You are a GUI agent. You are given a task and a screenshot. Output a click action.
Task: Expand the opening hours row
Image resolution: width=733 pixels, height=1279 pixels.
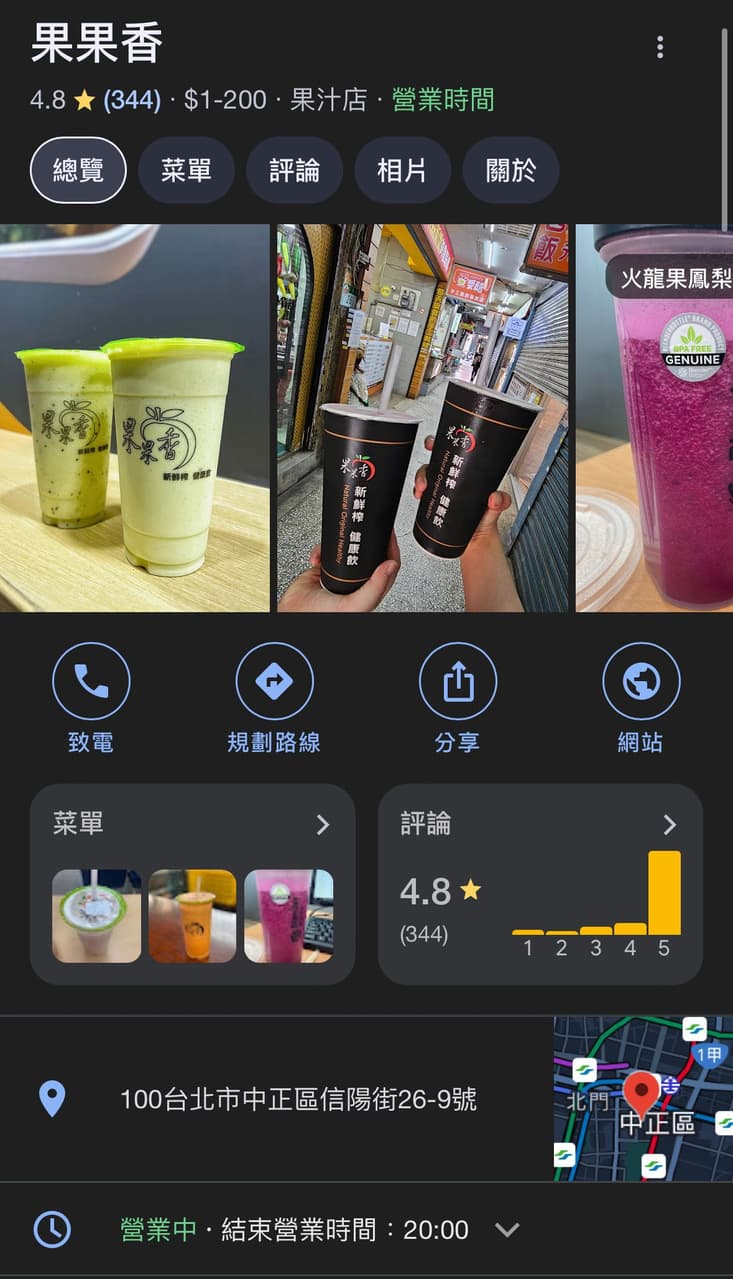(x=366, y=1230)
